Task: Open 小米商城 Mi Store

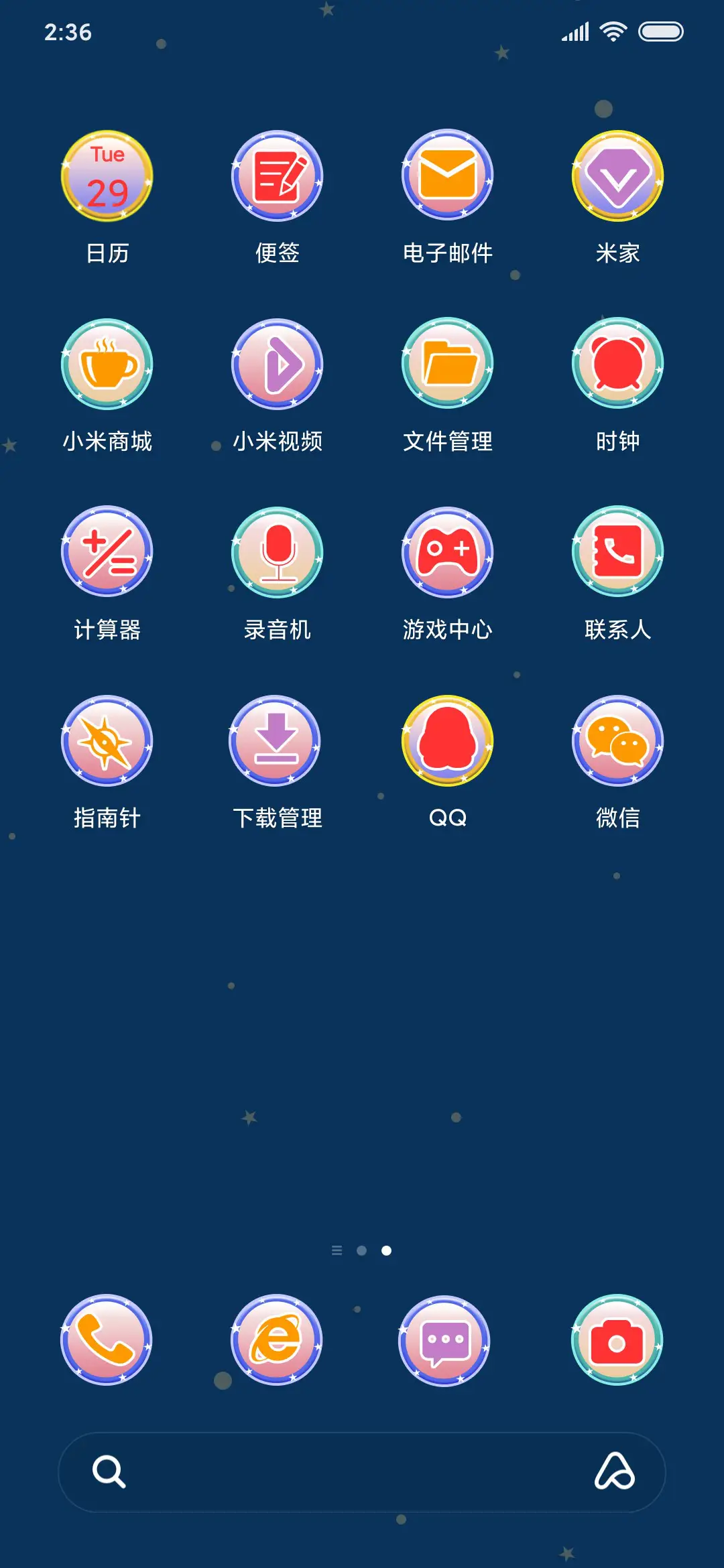Action: click(107, 364)
